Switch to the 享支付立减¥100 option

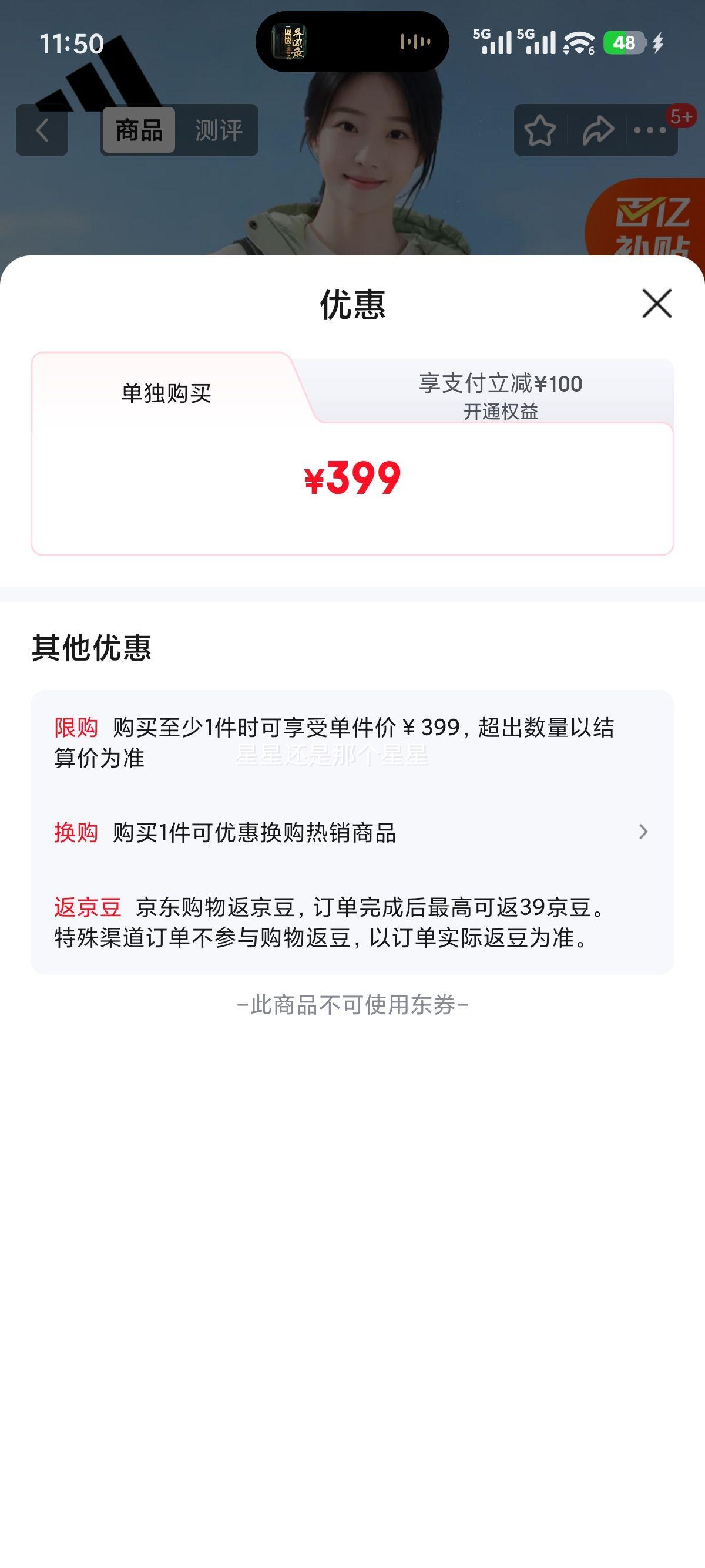(502, 384)
